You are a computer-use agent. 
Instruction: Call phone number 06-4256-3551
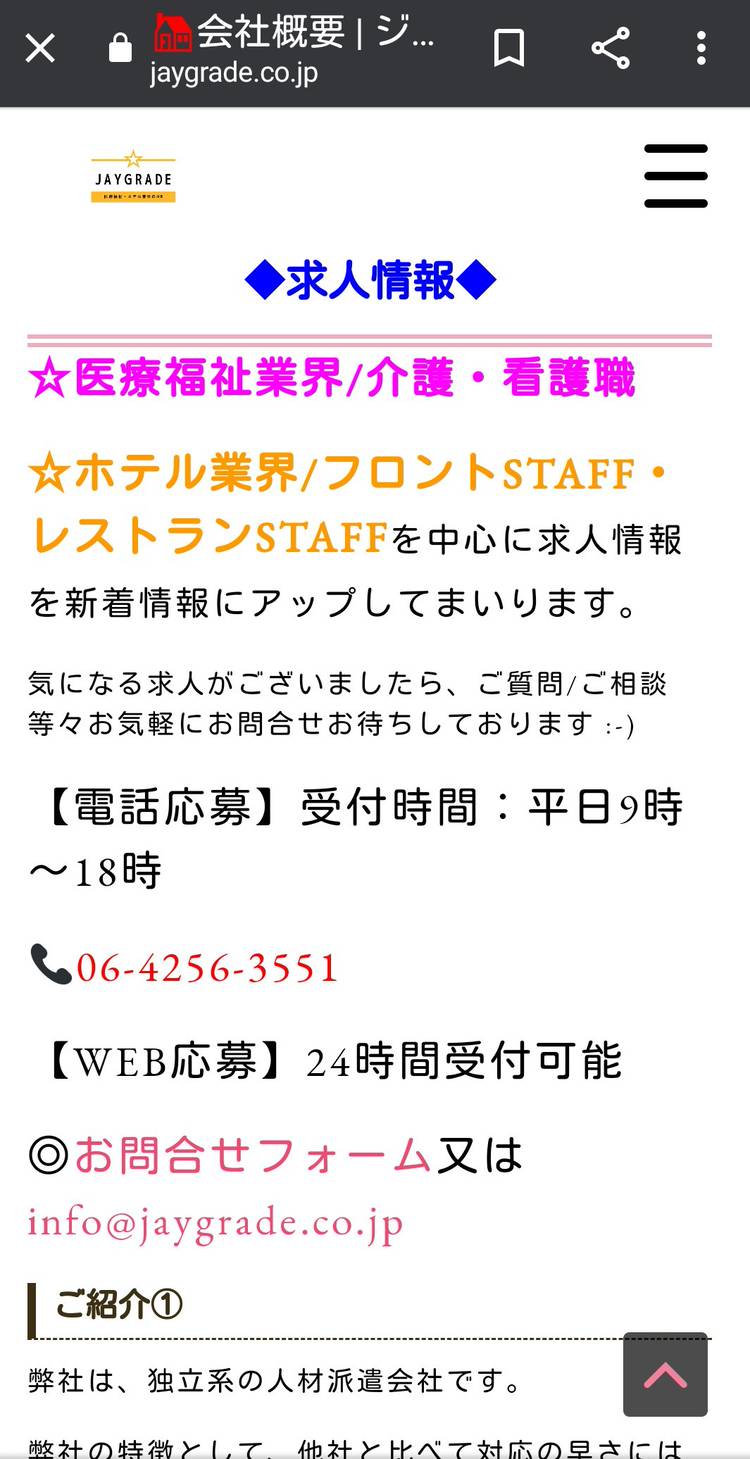207,968
